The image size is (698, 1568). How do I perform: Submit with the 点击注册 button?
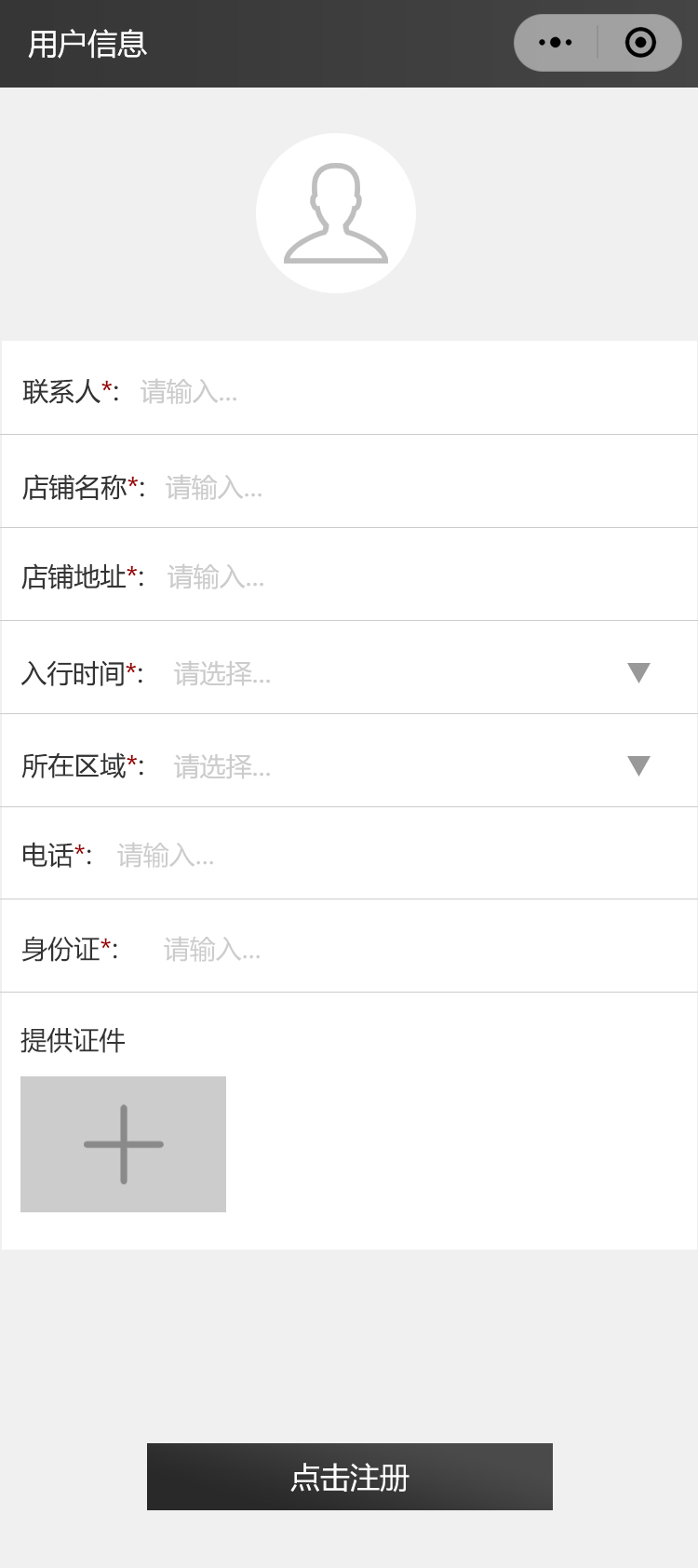350,1477
